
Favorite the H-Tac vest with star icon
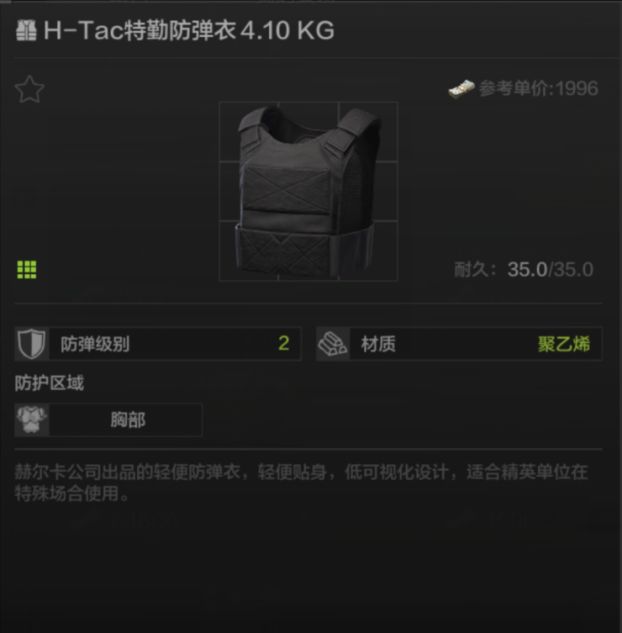[x=29, y=90]
